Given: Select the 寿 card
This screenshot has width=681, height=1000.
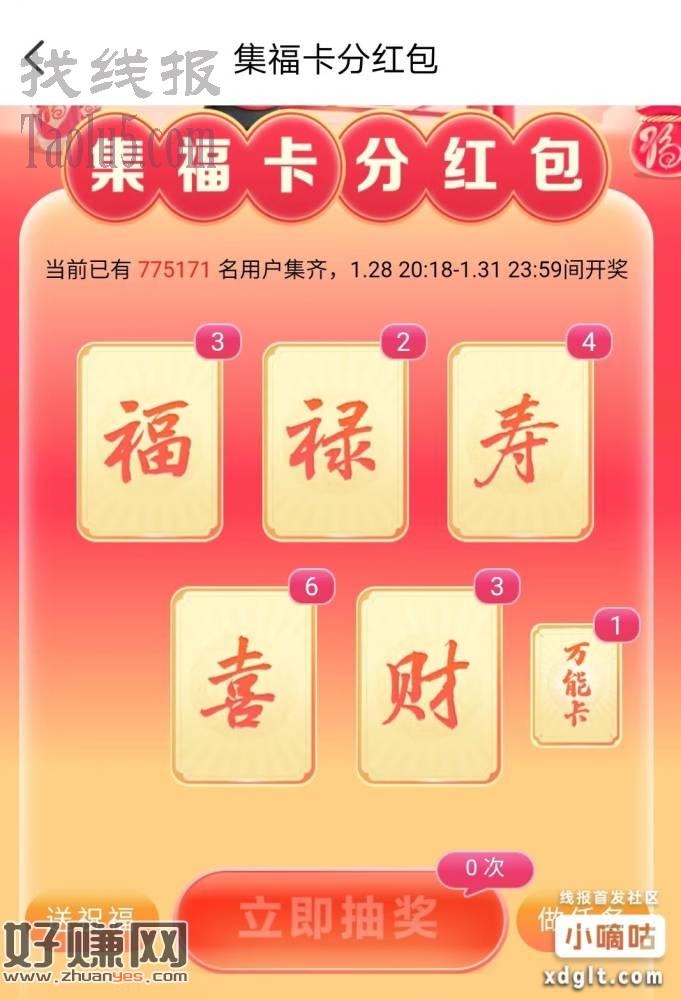Looking at the screenshot, I should click(x=520, y=442).
